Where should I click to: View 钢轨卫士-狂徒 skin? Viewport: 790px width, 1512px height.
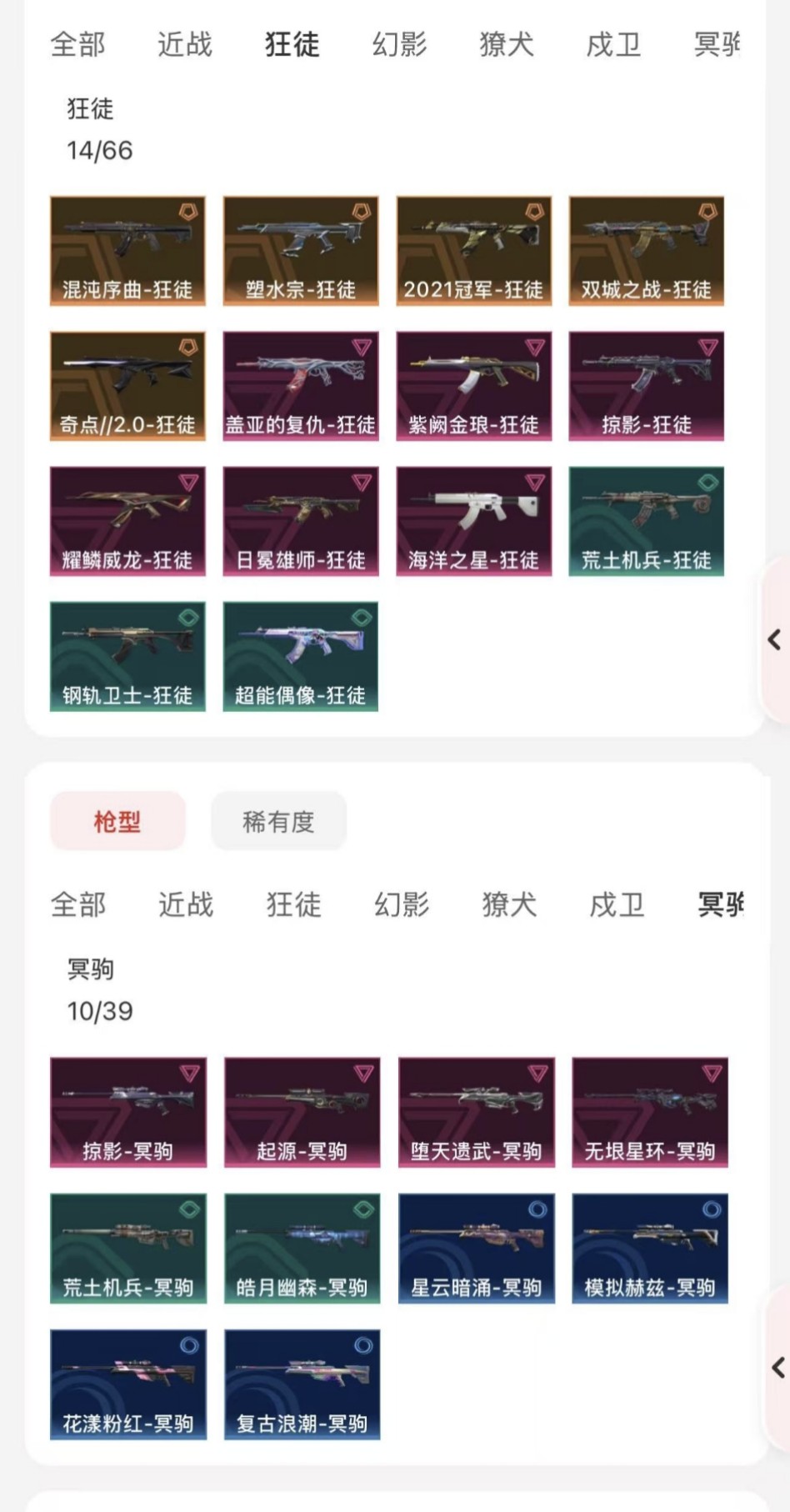pyautogui.click(x=127, y=656)
